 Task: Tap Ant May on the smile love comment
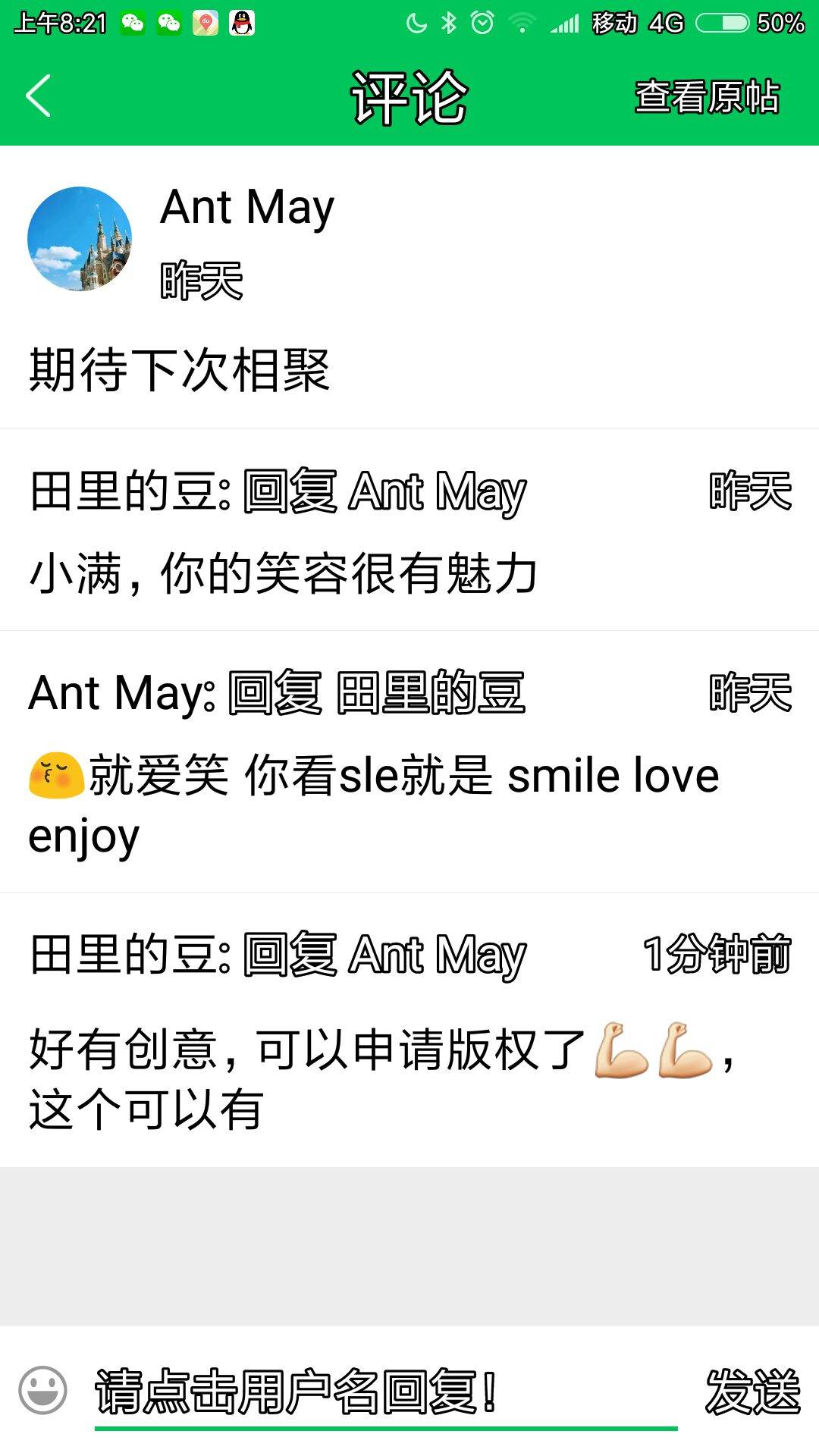click(118, 692)
